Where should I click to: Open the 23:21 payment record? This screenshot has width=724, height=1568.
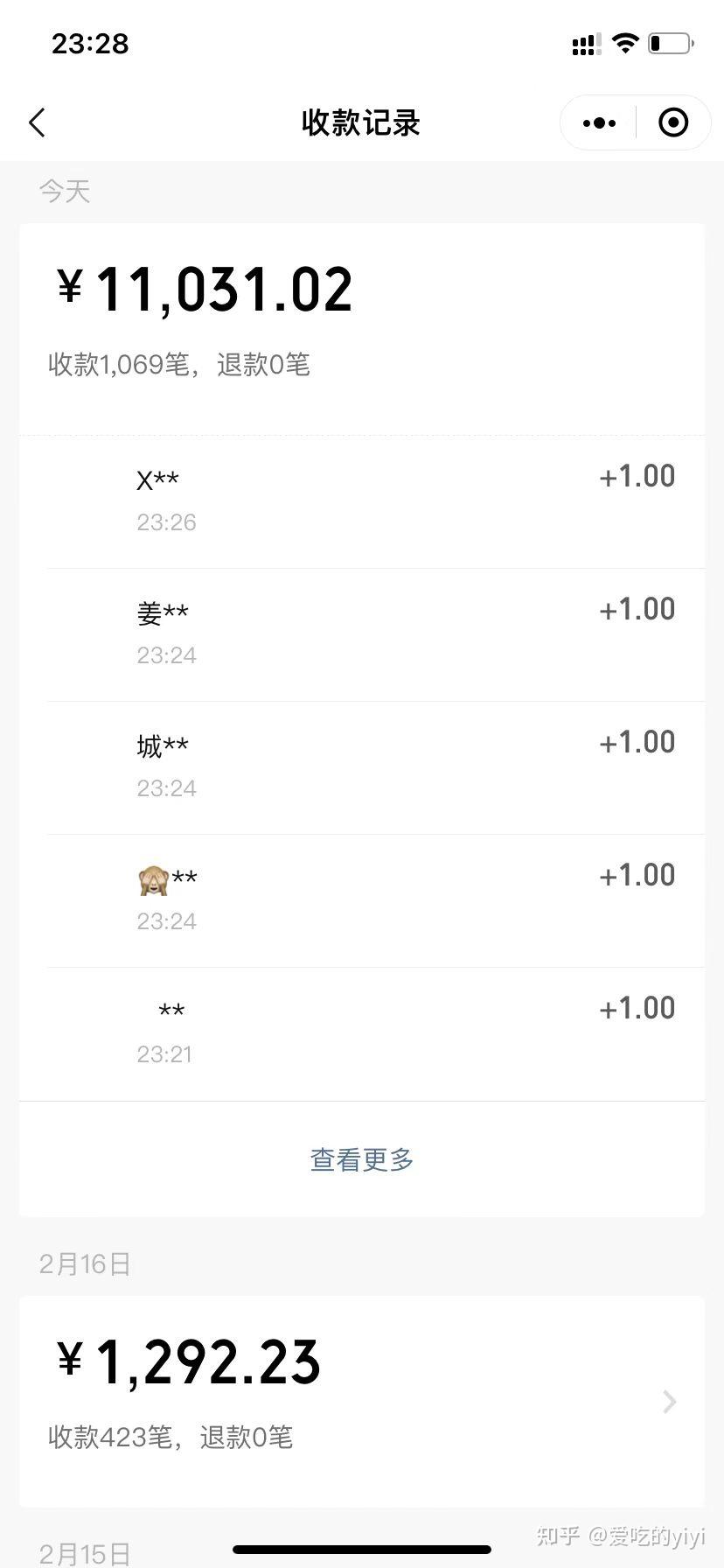pos(362,1032)
